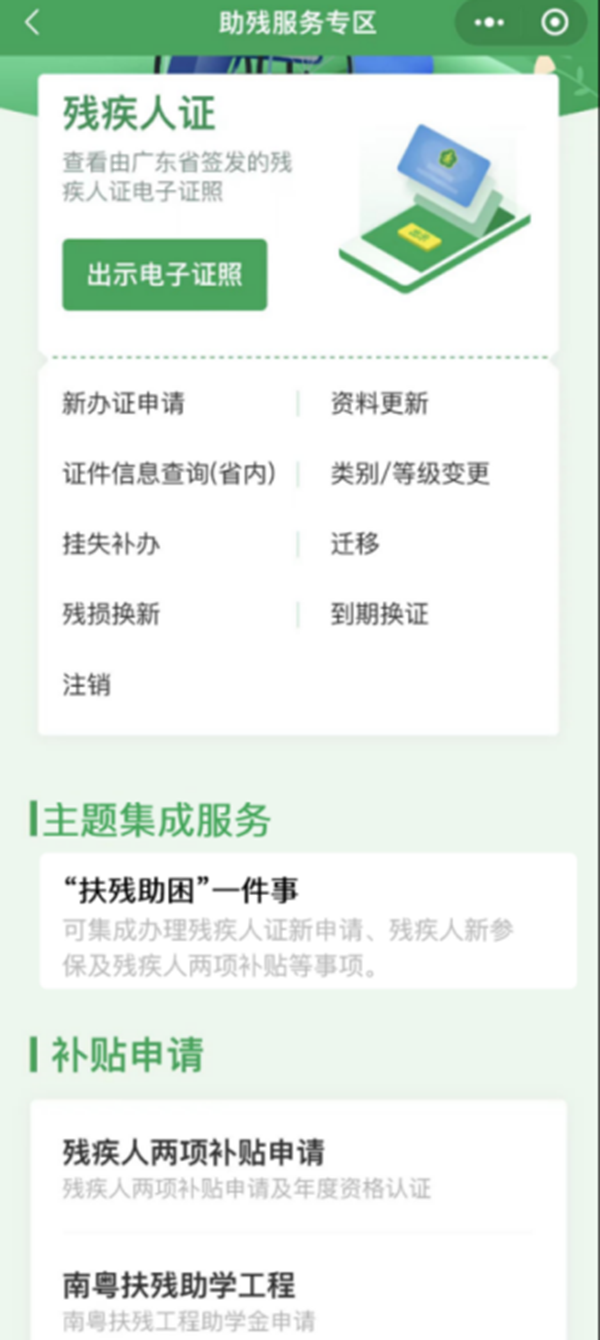Tap 到期换证
The height and width of the screenshot is (1340, 600).
(379, 614)
